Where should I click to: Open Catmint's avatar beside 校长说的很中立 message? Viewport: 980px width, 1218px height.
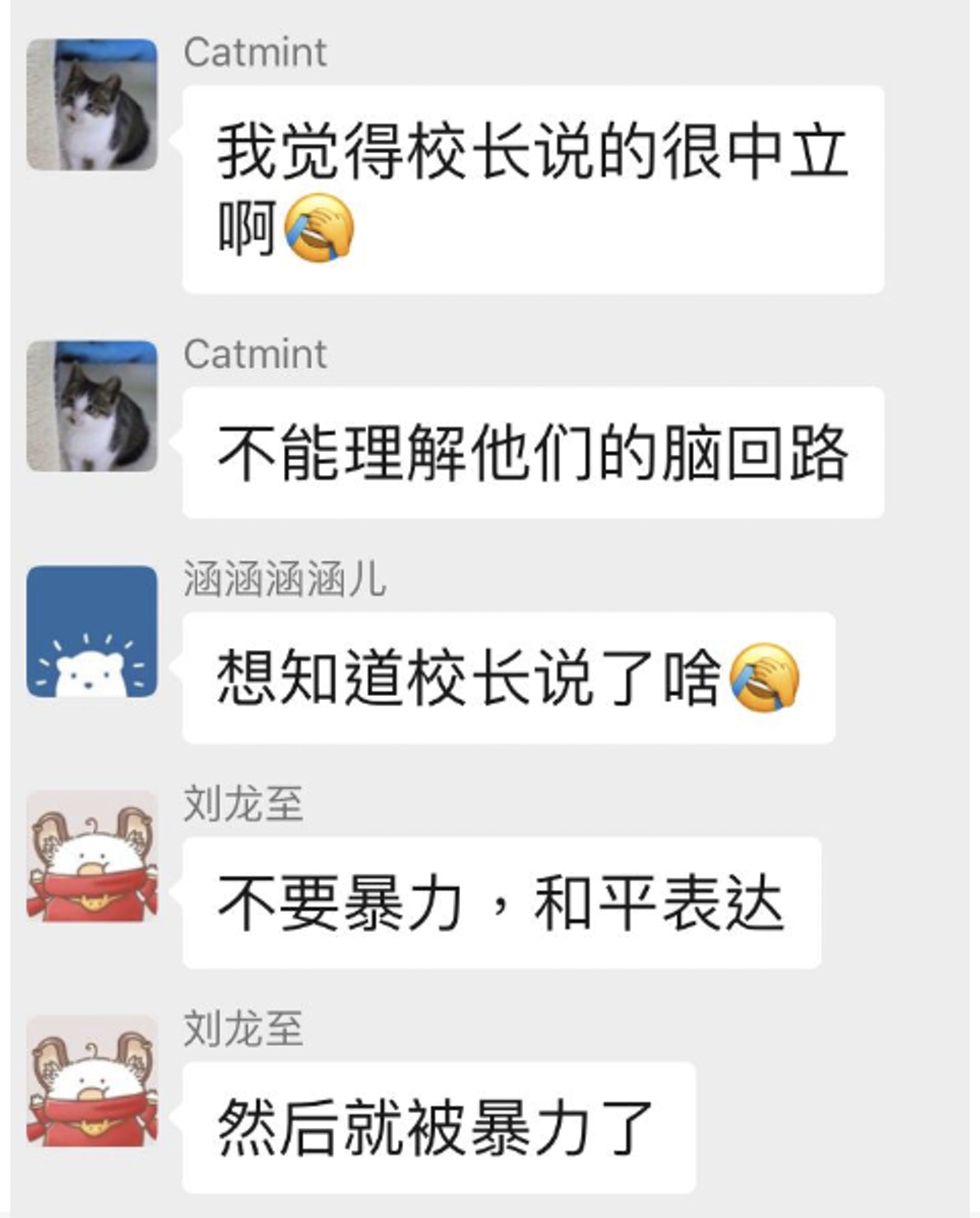92,105
